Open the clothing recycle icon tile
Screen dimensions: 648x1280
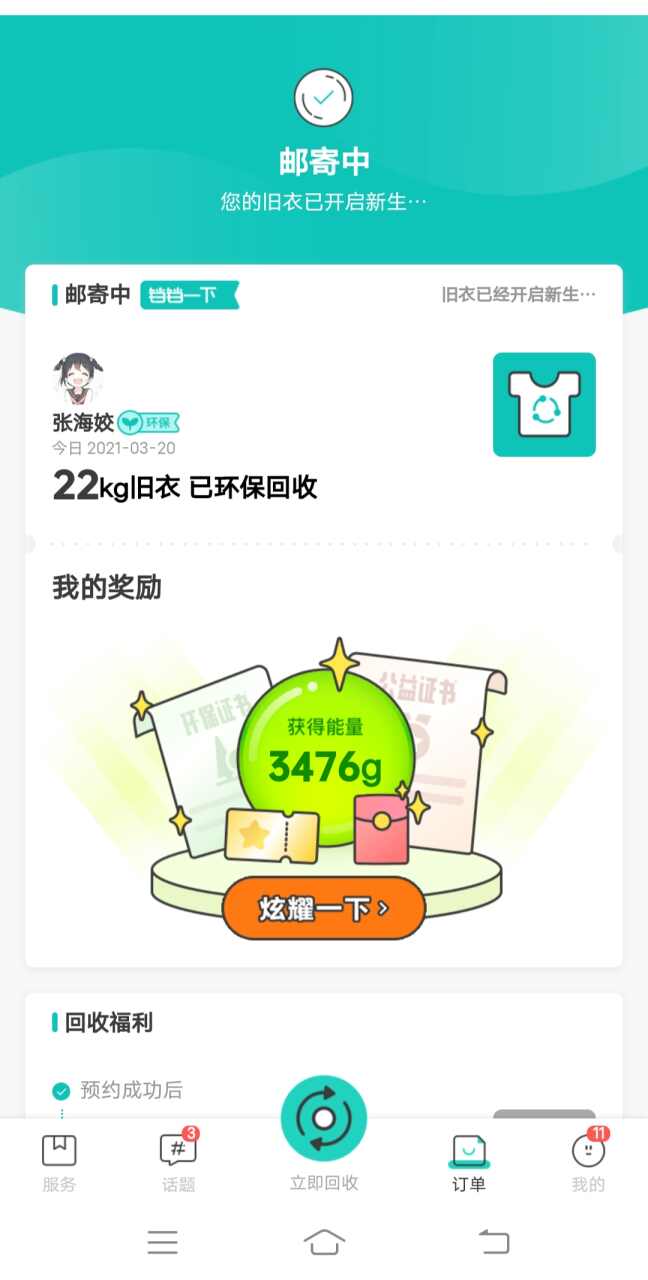pos(544,404)
